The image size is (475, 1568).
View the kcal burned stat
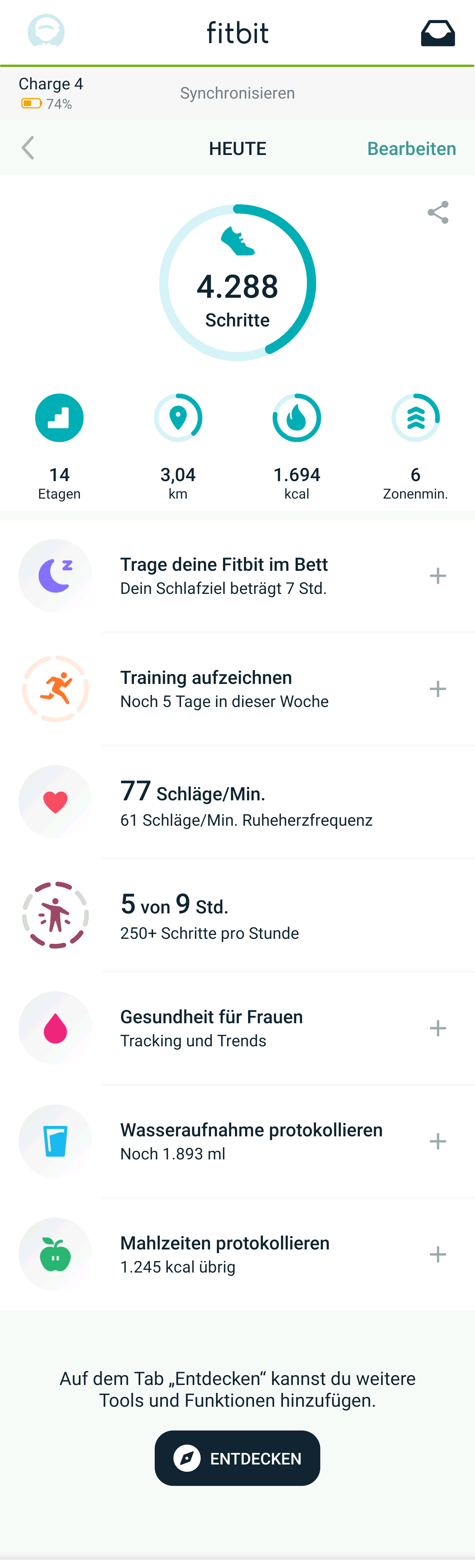click(x=297, y=447)
